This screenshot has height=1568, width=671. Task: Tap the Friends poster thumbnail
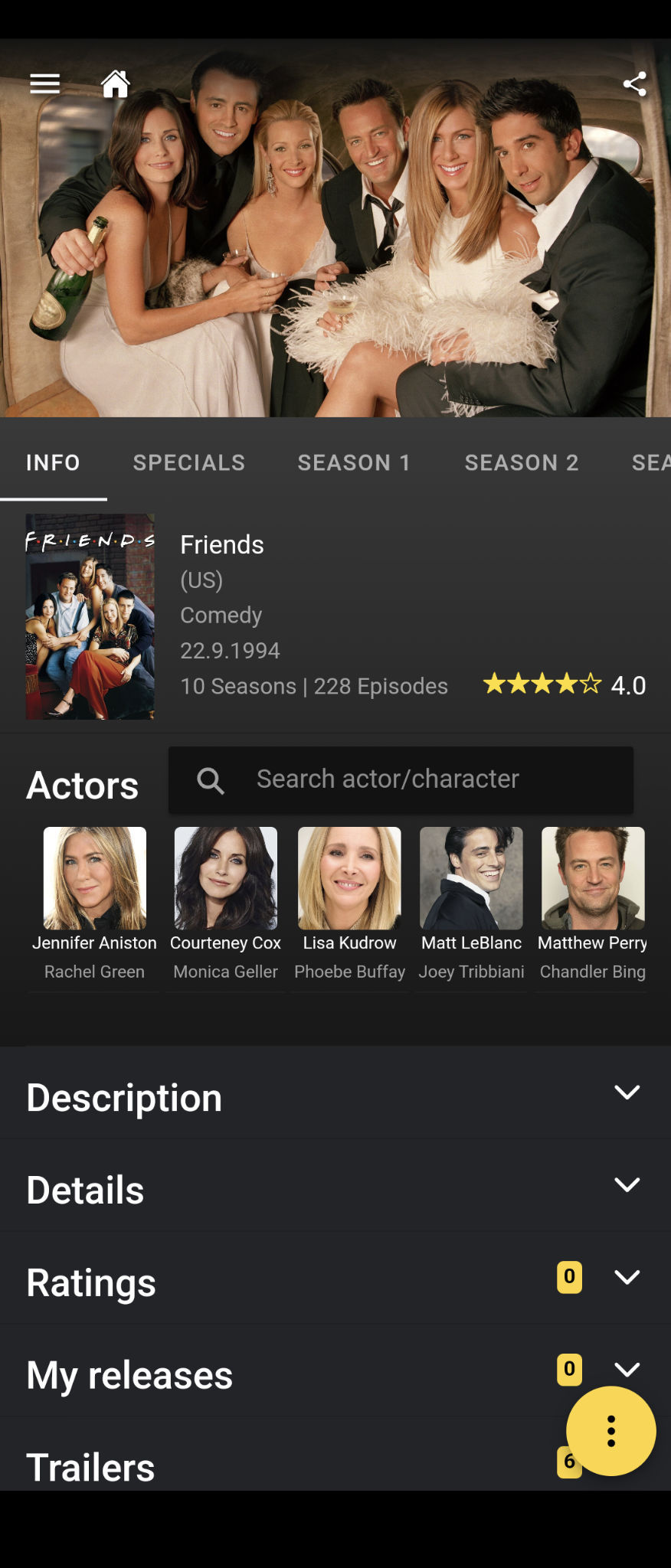pyautogui.click(x=90, y=616)
